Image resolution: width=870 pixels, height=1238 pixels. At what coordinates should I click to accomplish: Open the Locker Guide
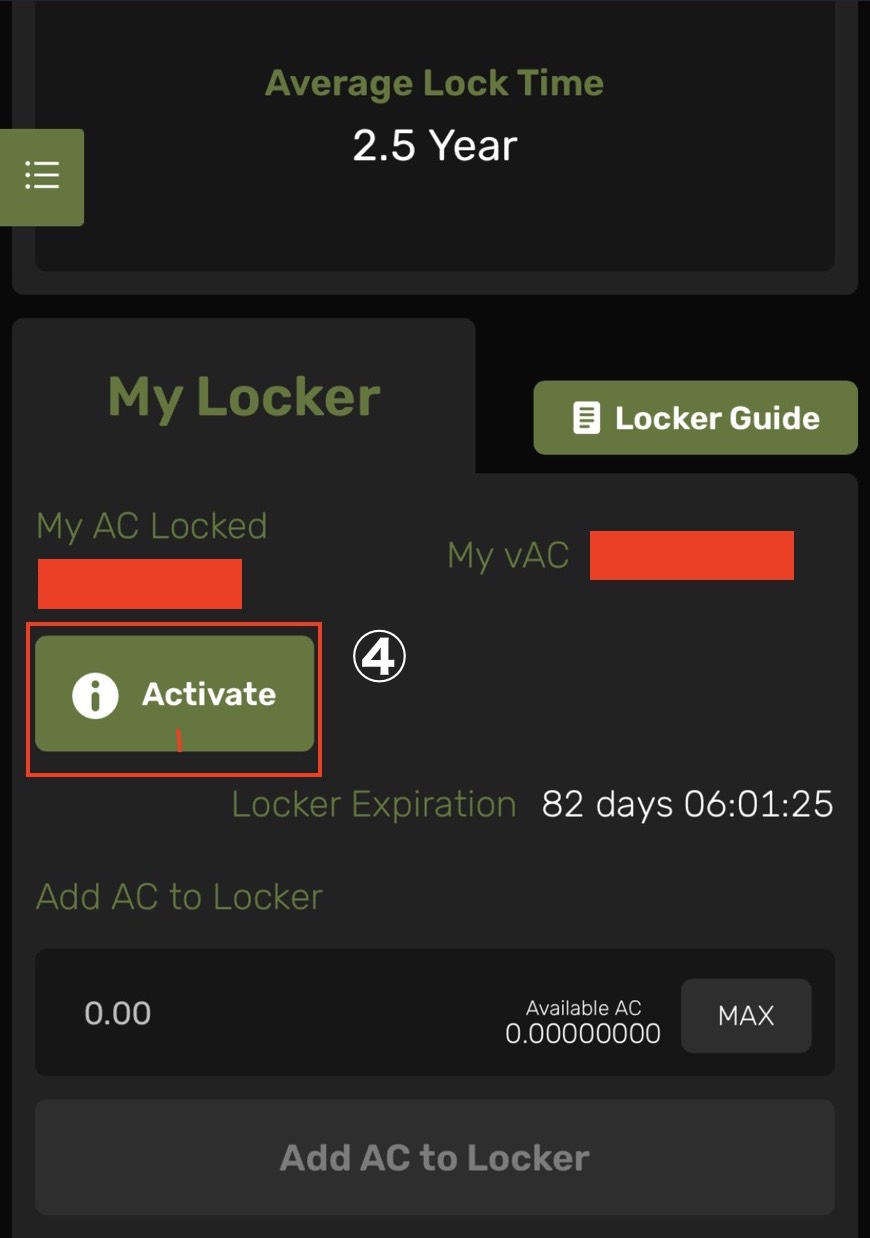tap(695, 418)
